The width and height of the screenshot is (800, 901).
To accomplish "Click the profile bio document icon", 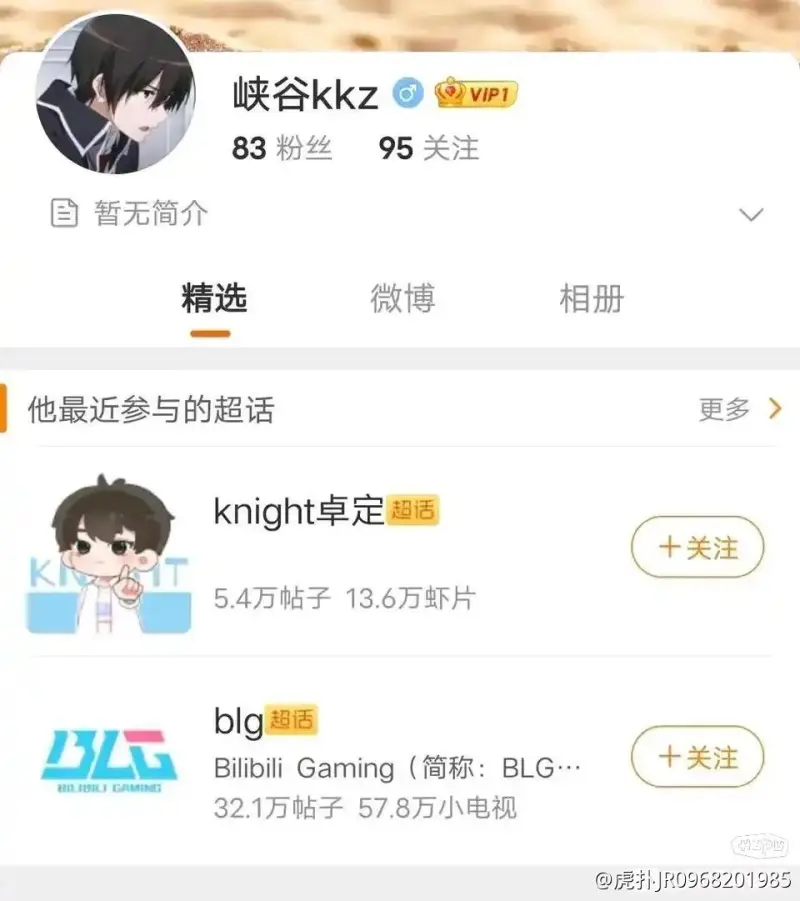I will click(x=64, y=213).
